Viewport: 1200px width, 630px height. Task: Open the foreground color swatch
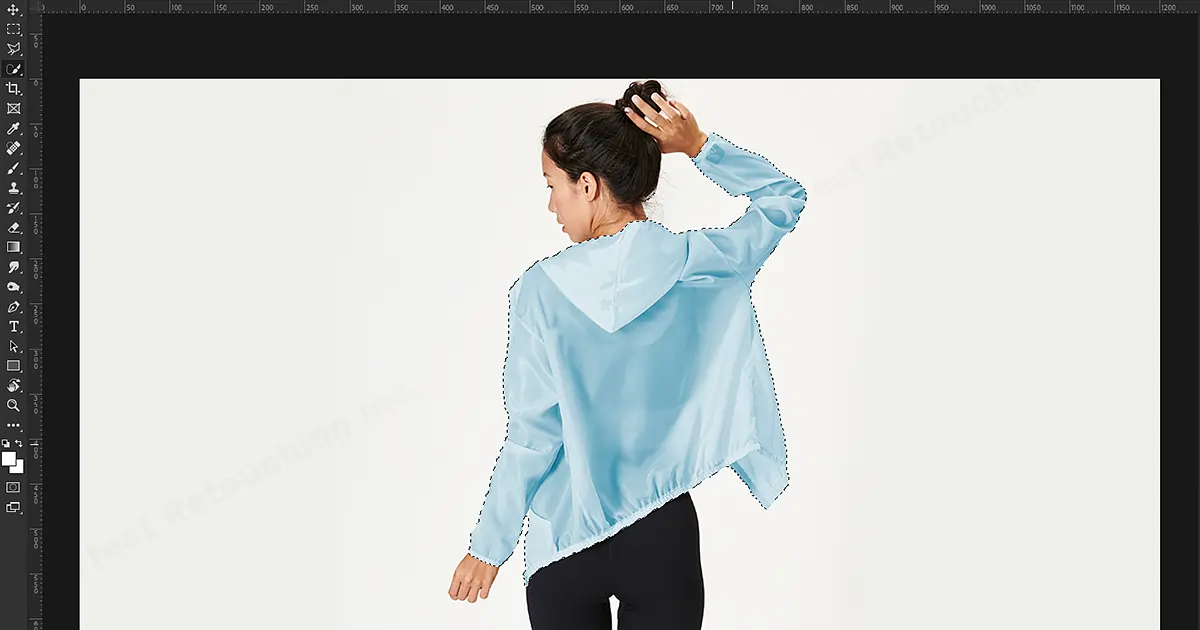point(9,459)
